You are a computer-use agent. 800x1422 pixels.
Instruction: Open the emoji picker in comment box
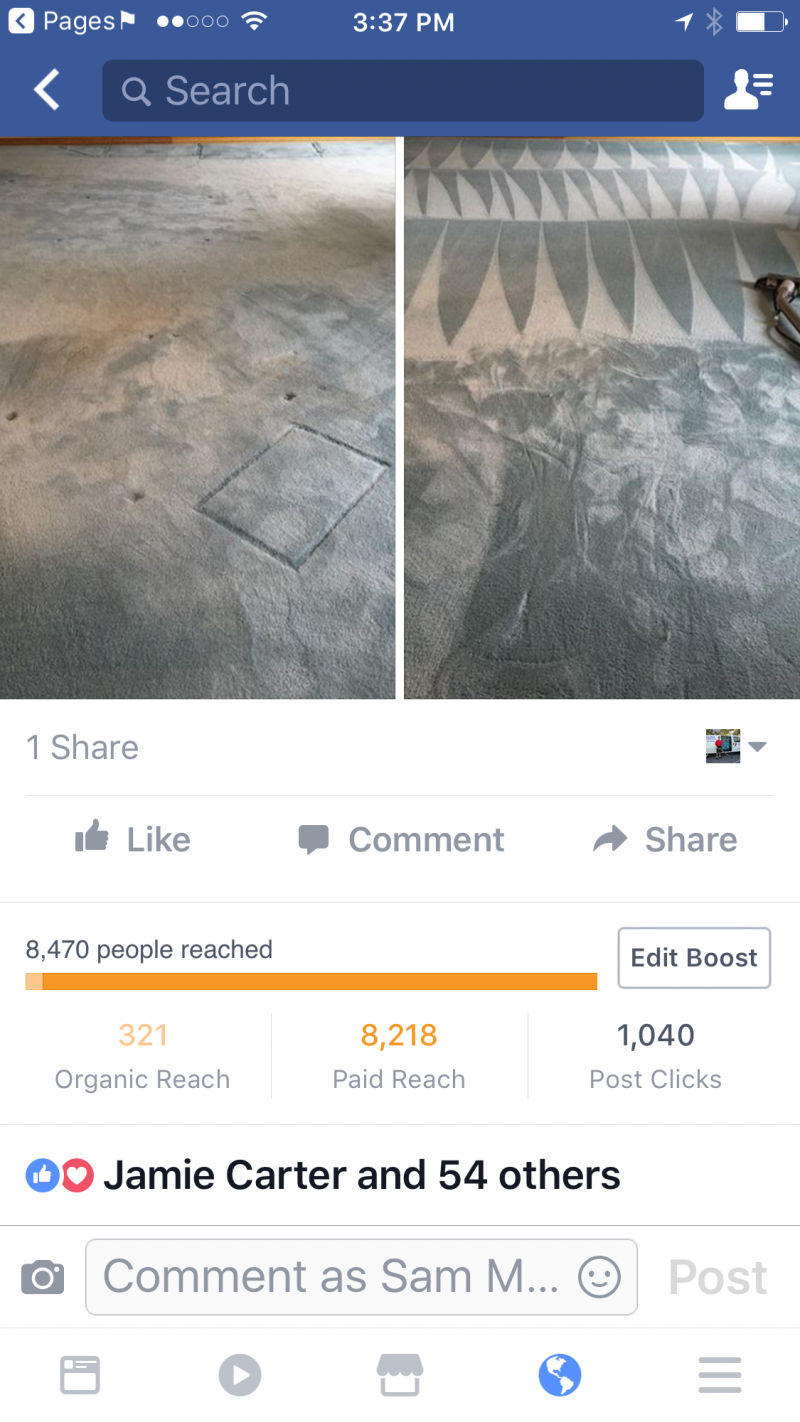pyautogui.click(x=600, y=1277)
